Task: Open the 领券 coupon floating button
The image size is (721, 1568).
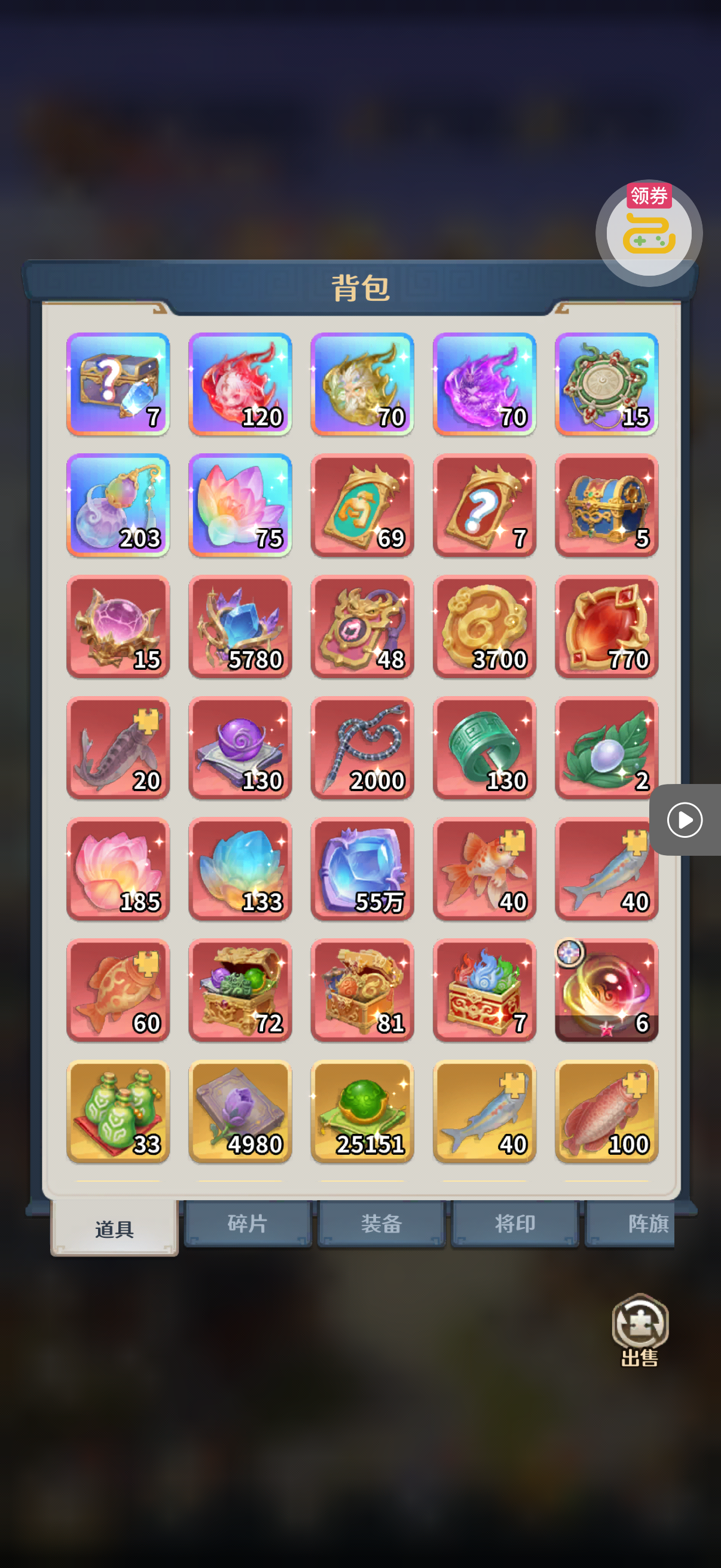Action: (649, 233)
